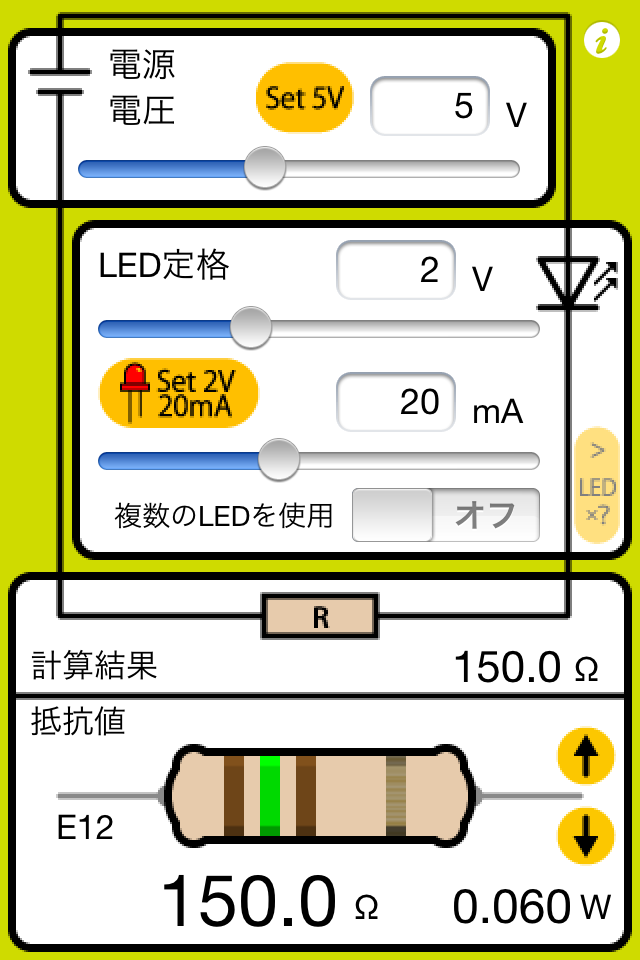Tap the Set 5V preset button

point(304,99)
